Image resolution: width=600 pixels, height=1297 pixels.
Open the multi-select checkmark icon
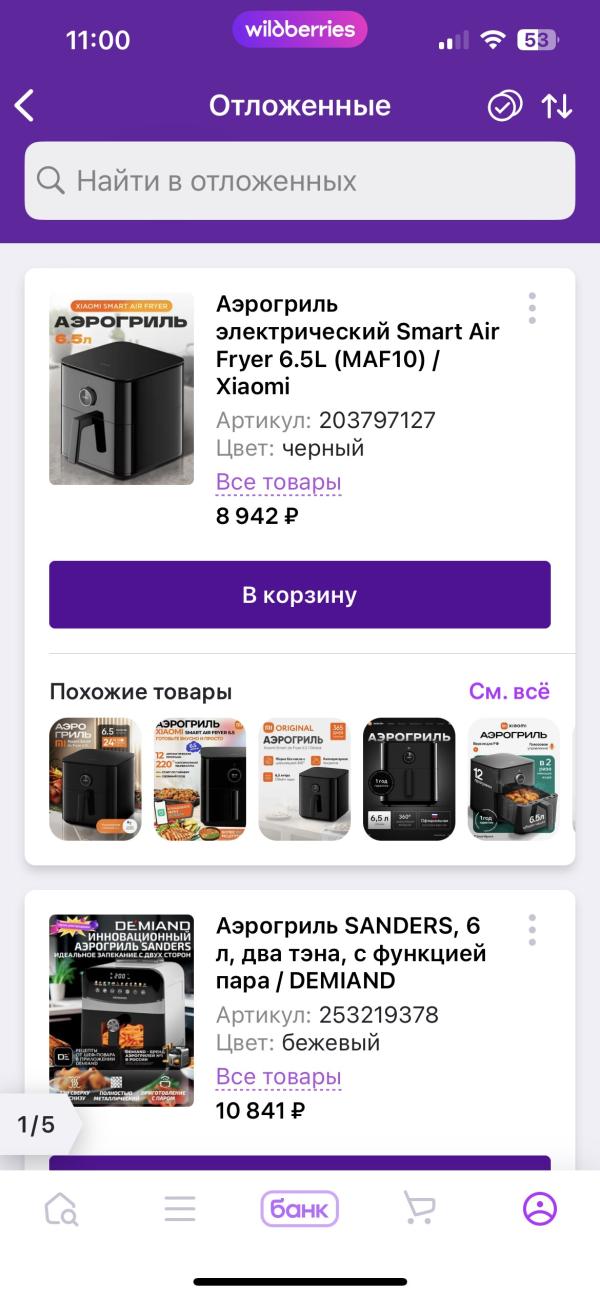[504, 106]
